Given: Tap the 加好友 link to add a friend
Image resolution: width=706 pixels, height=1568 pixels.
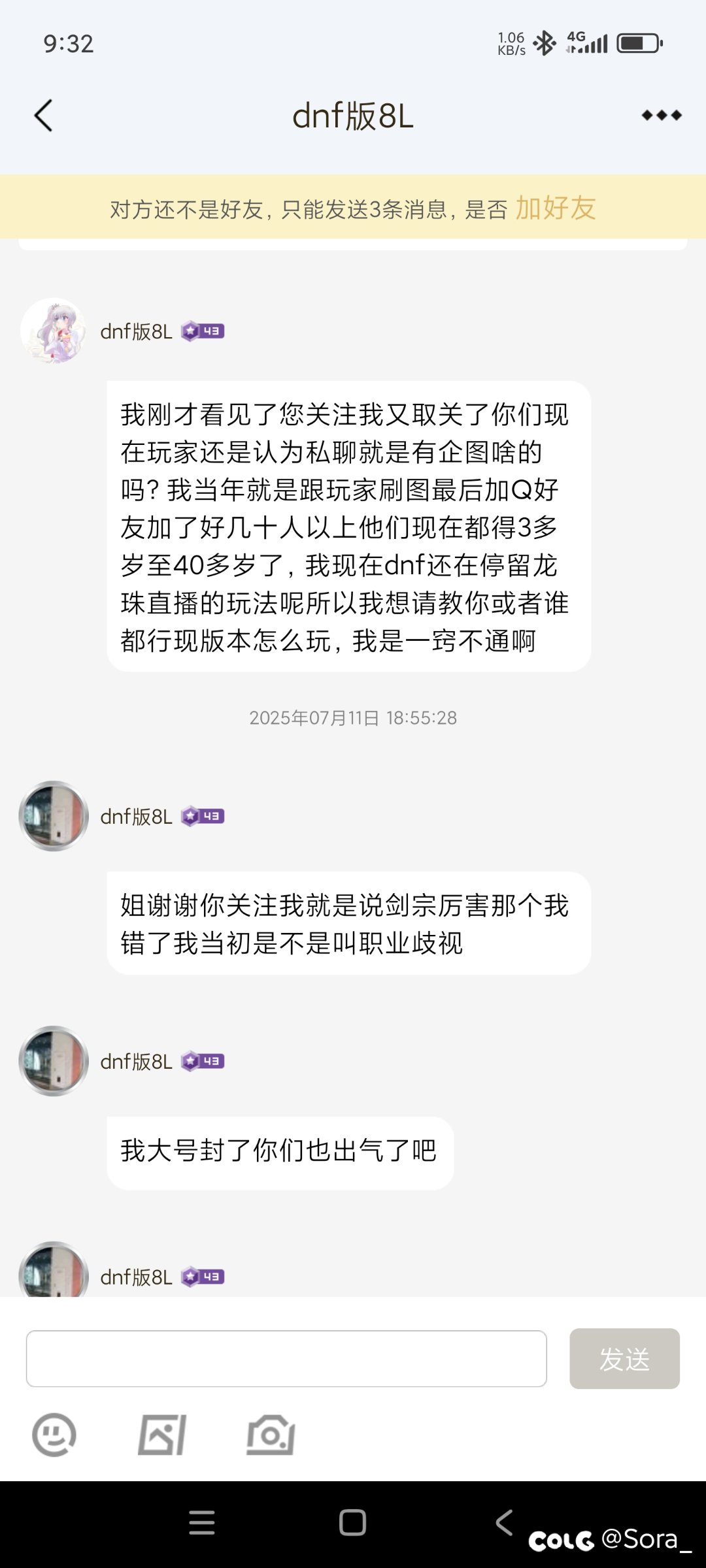Looking at the screenshot, I should click(556, 208).
